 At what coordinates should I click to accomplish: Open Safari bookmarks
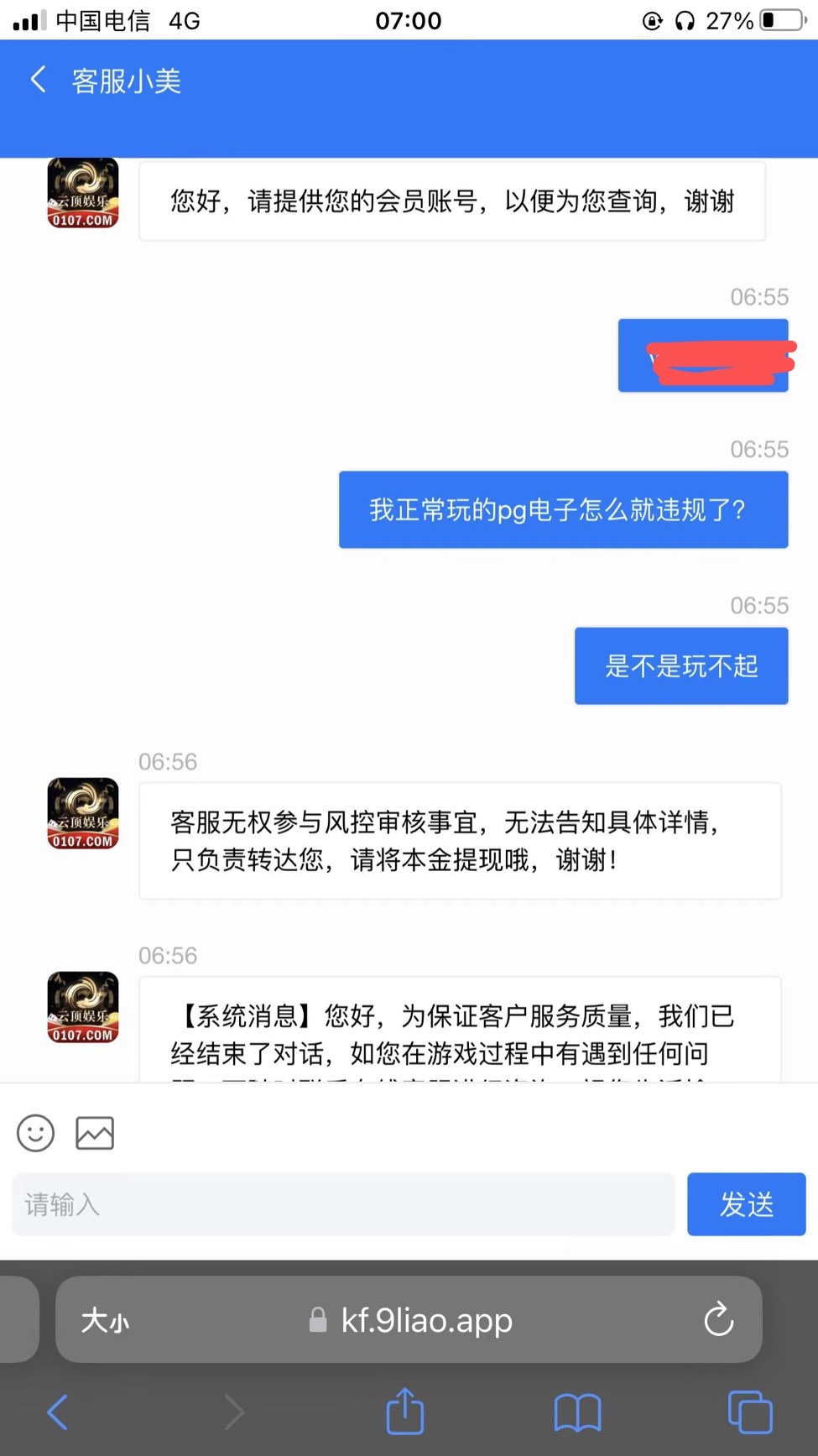pyautogui.click(x=577, y=1412)
